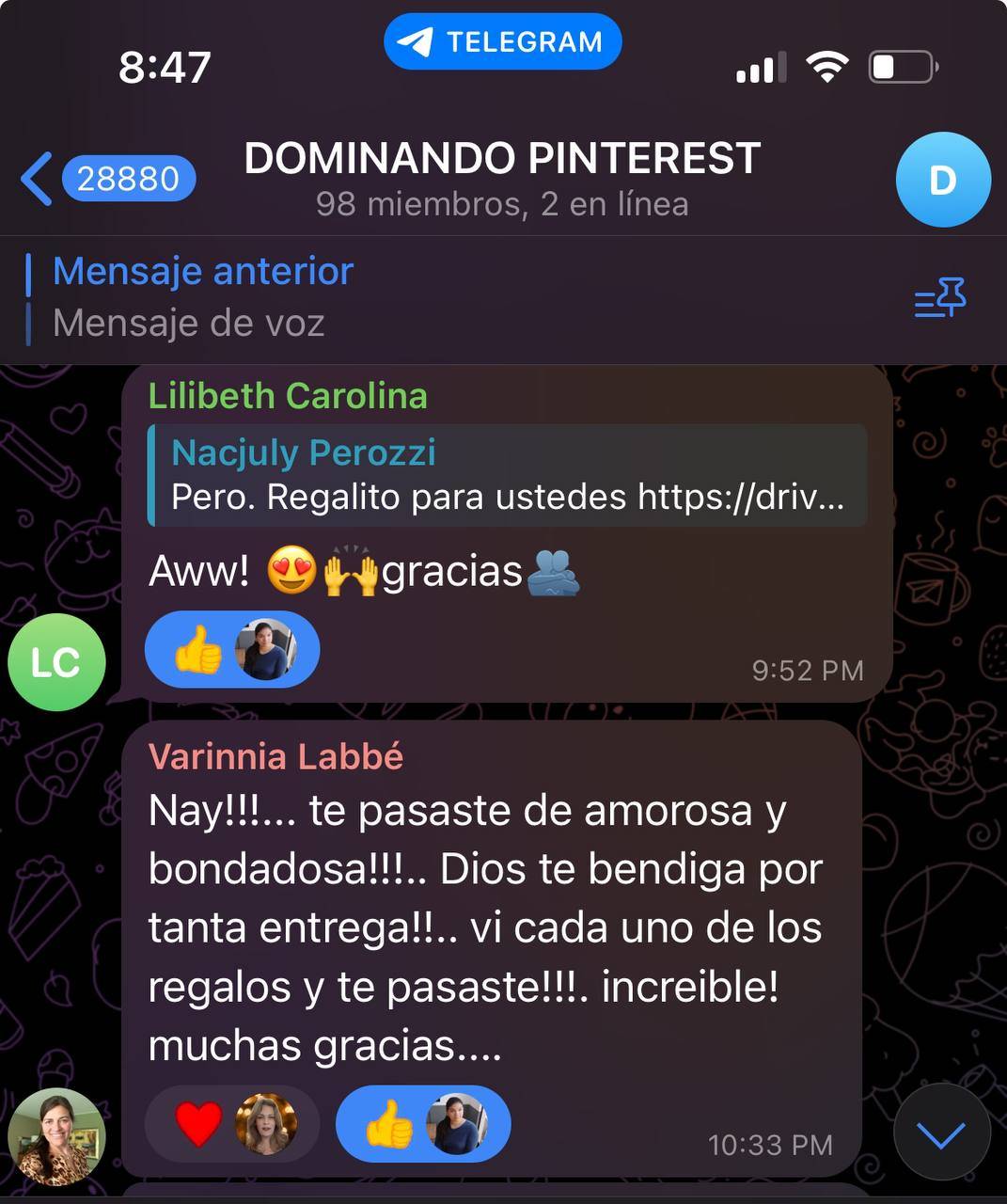Open the quoted Nacjuly Perozzi message
The width and height of the screenshot is (1007, 1204).
pos(508,475)
